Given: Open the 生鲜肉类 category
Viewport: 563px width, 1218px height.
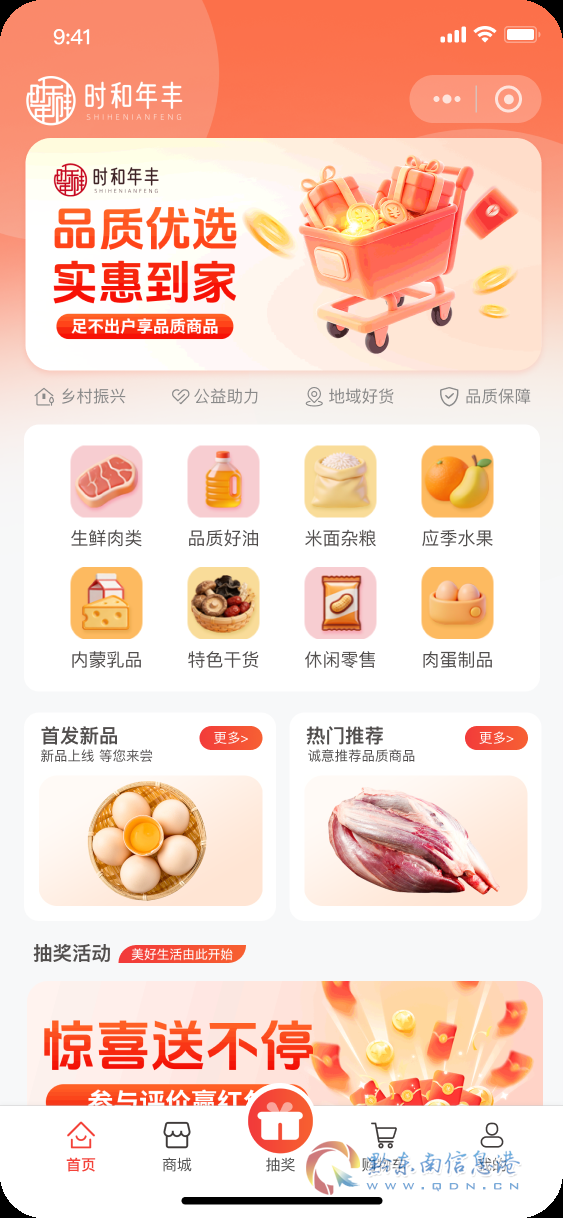Looking at the screenshot, I should pos(106,497).
